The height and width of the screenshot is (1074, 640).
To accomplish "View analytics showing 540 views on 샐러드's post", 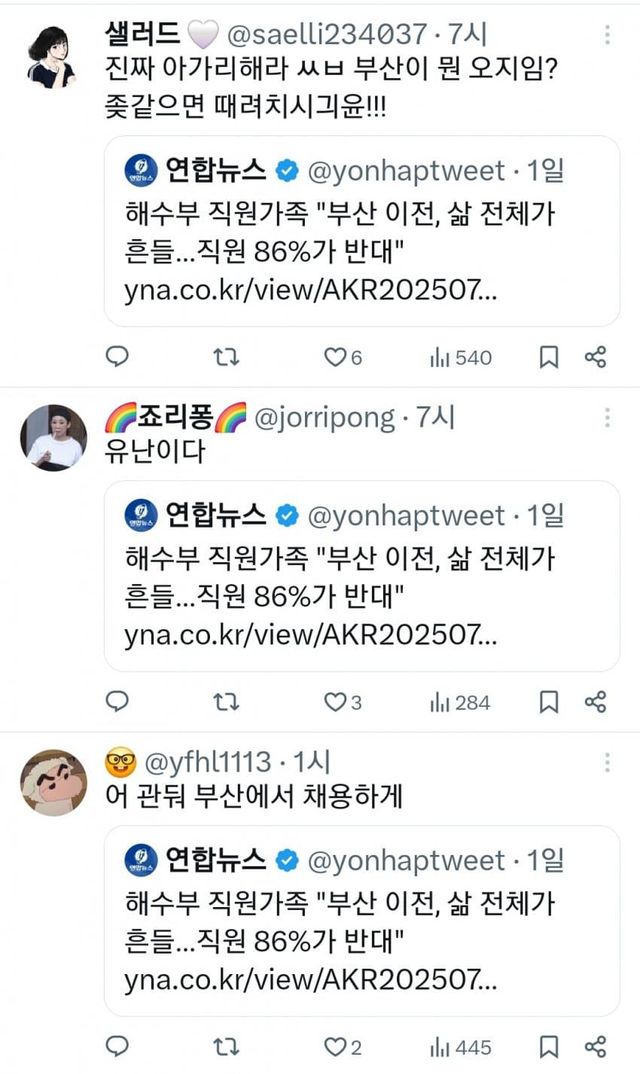I will 461,357.
